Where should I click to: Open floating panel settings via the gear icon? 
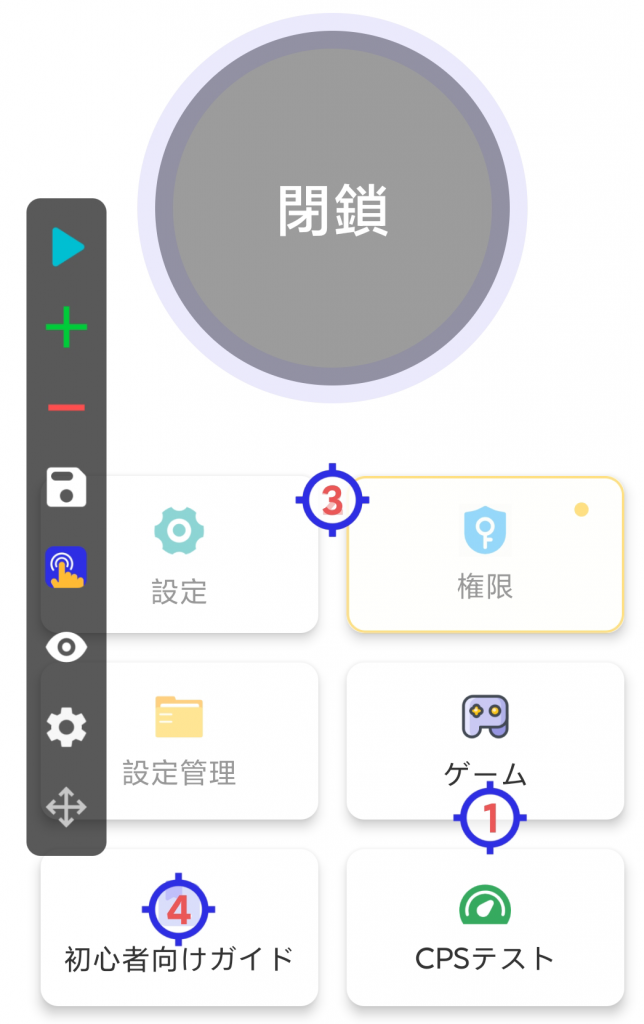pyautogui.click(x=67, y=727)
